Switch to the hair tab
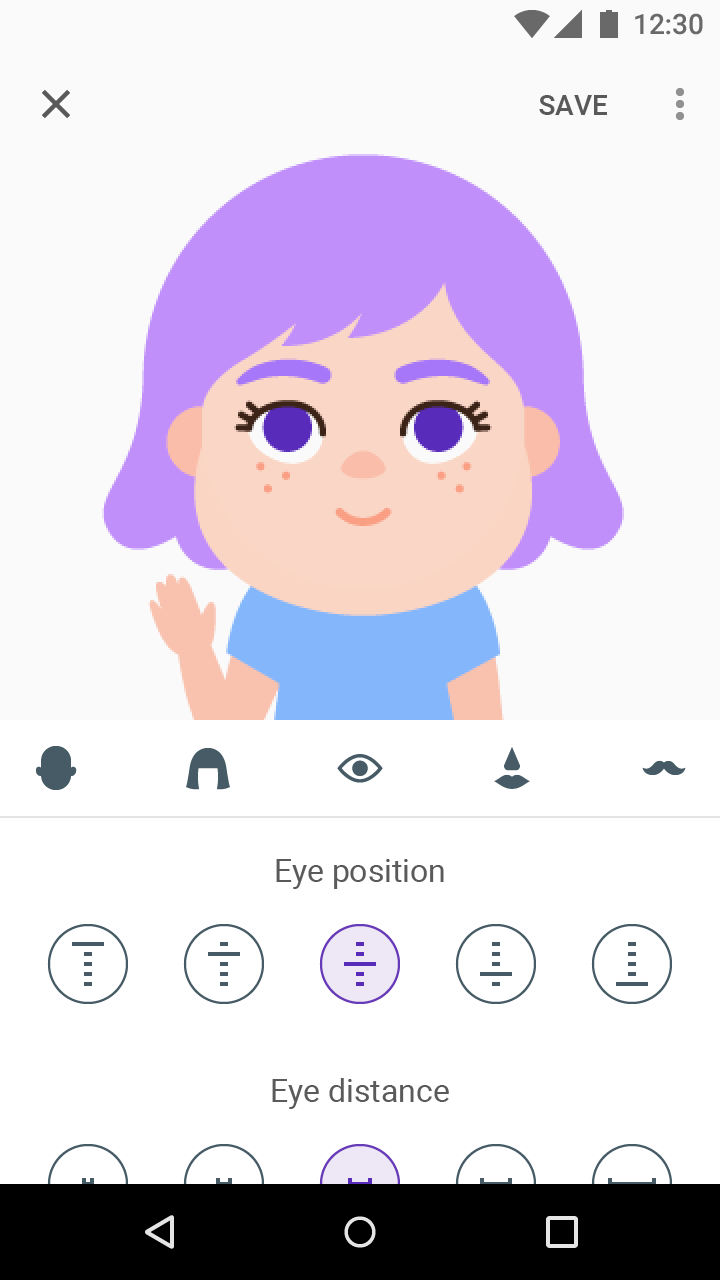The width and height of the screenshot is (720, 1280). 208,768
